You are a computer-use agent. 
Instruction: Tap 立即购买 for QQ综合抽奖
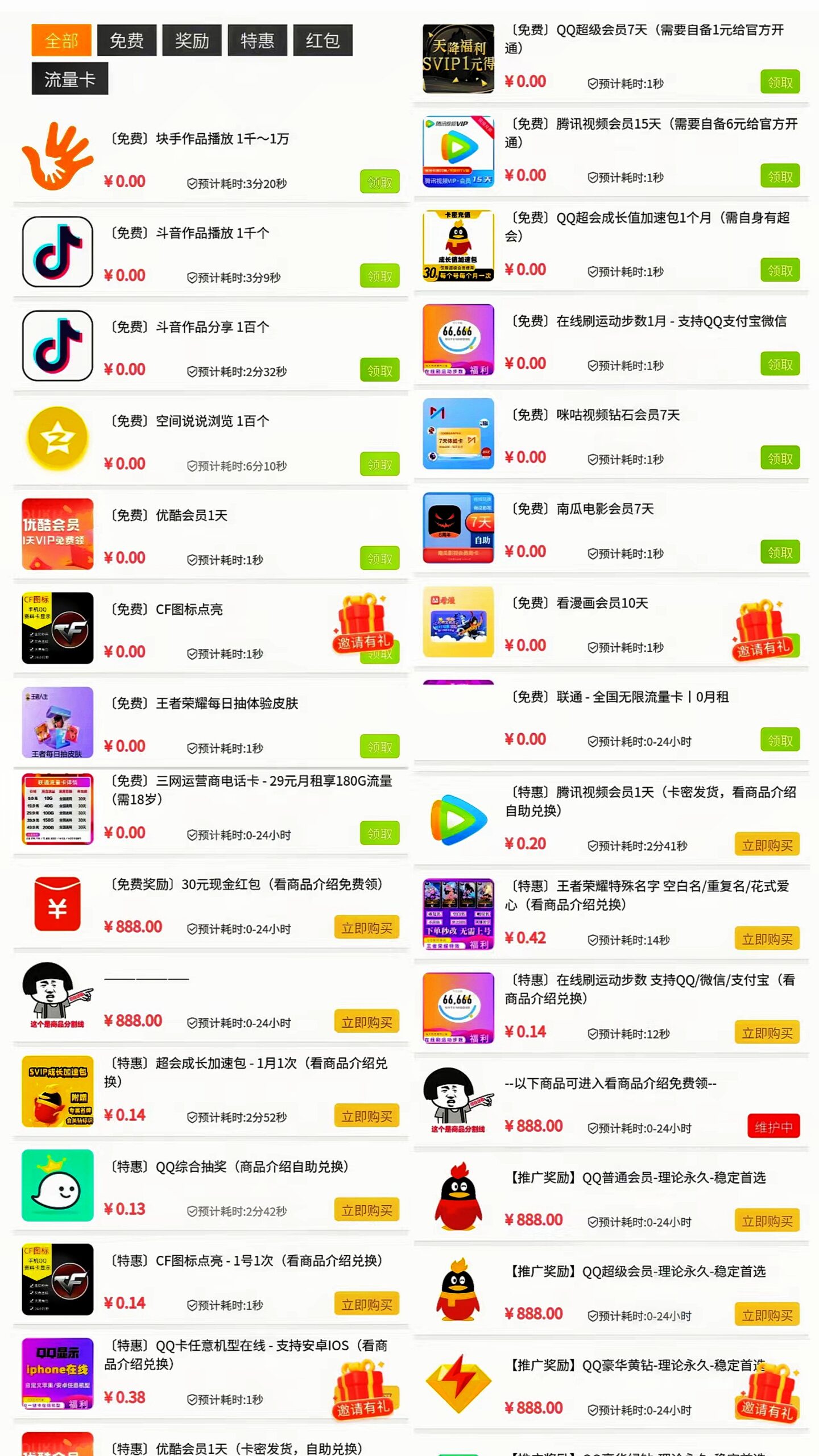(366, 1210)
